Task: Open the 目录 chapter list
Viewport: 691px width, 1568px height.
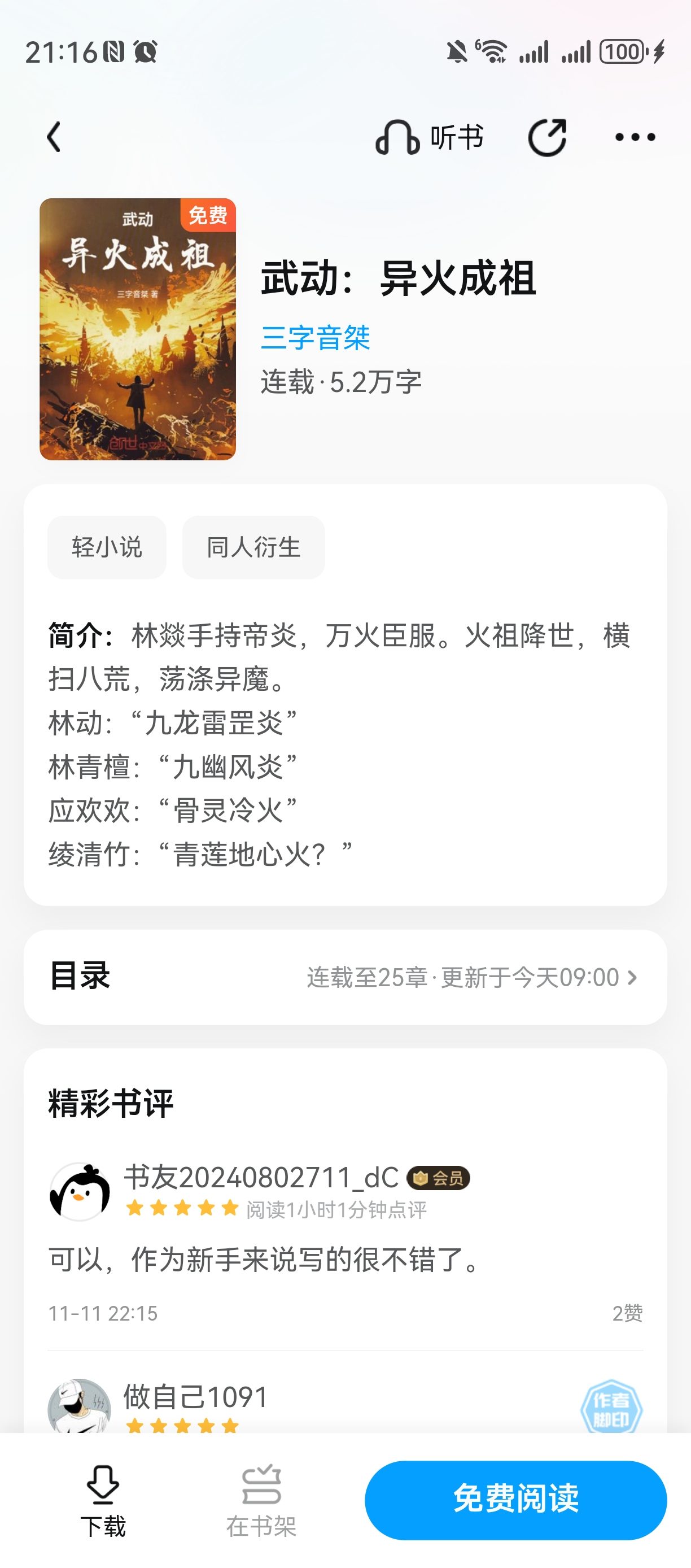Action: point(345,977)
